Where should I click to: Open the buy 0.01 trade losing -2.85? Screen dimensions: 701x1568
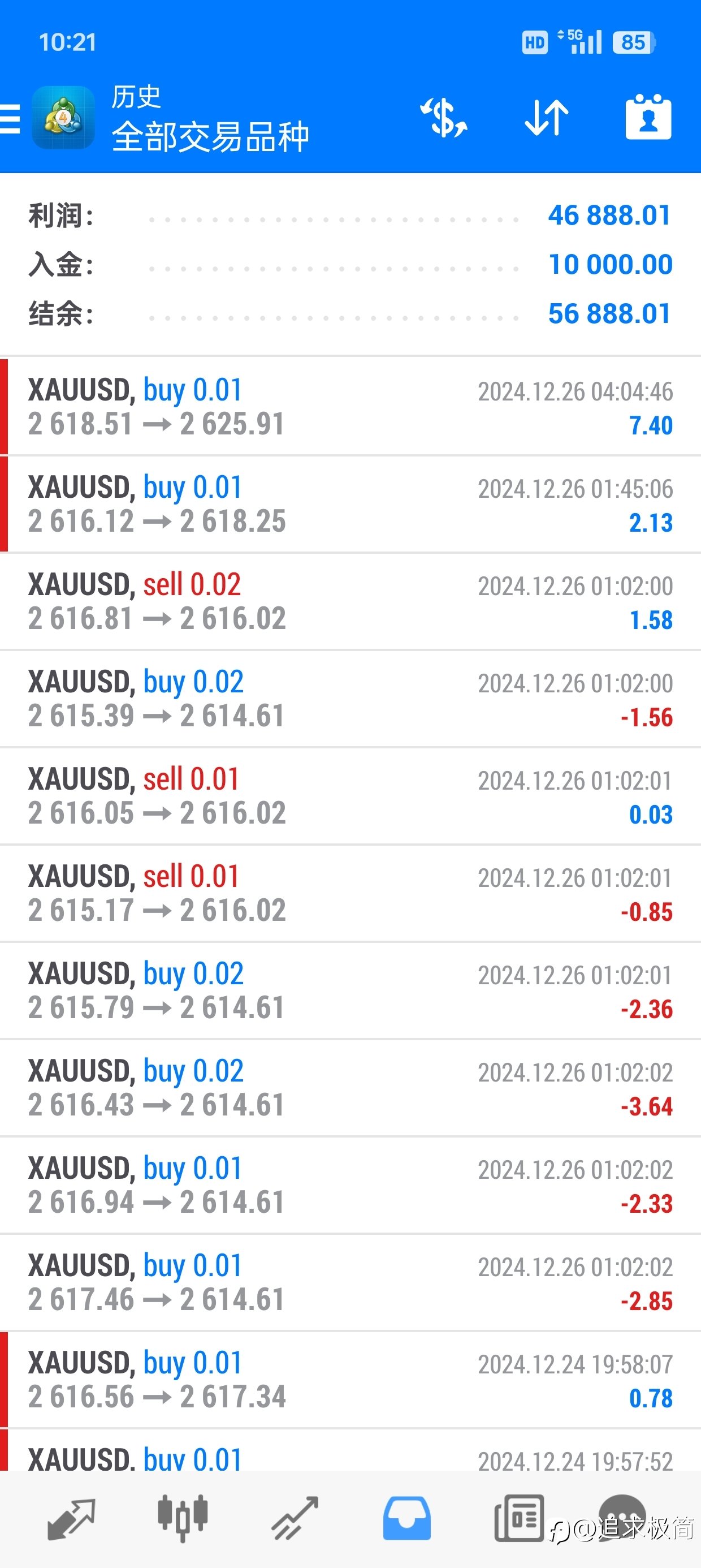coord(350,1283)
